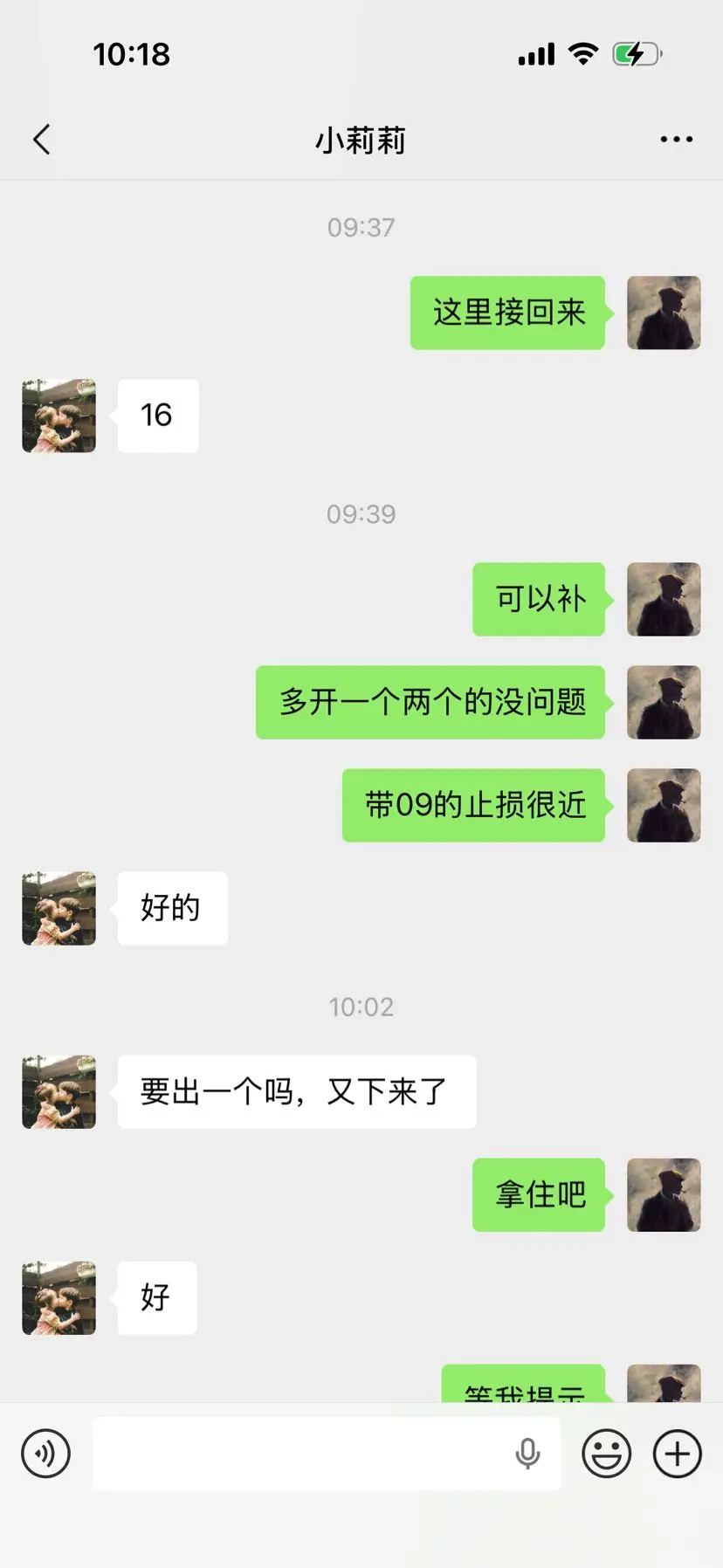The width and height of the screenshot is (723, 1568).
Task: Tap the back arrow to leave chat
Action: 41,138
